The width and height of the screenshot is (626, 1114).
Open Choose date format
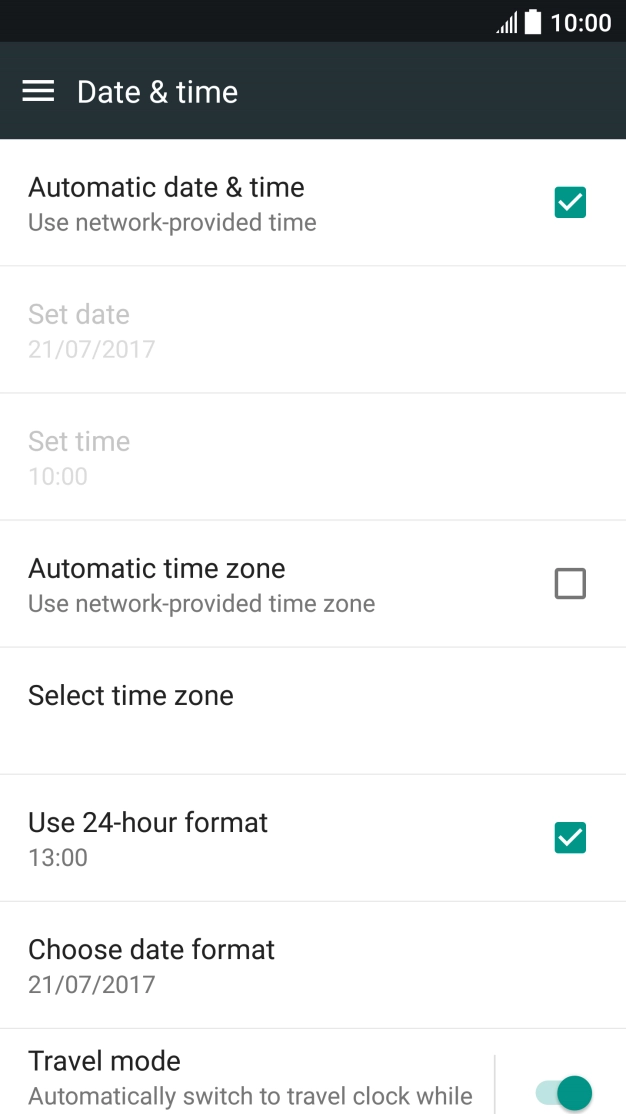click(x=313, y=965)
